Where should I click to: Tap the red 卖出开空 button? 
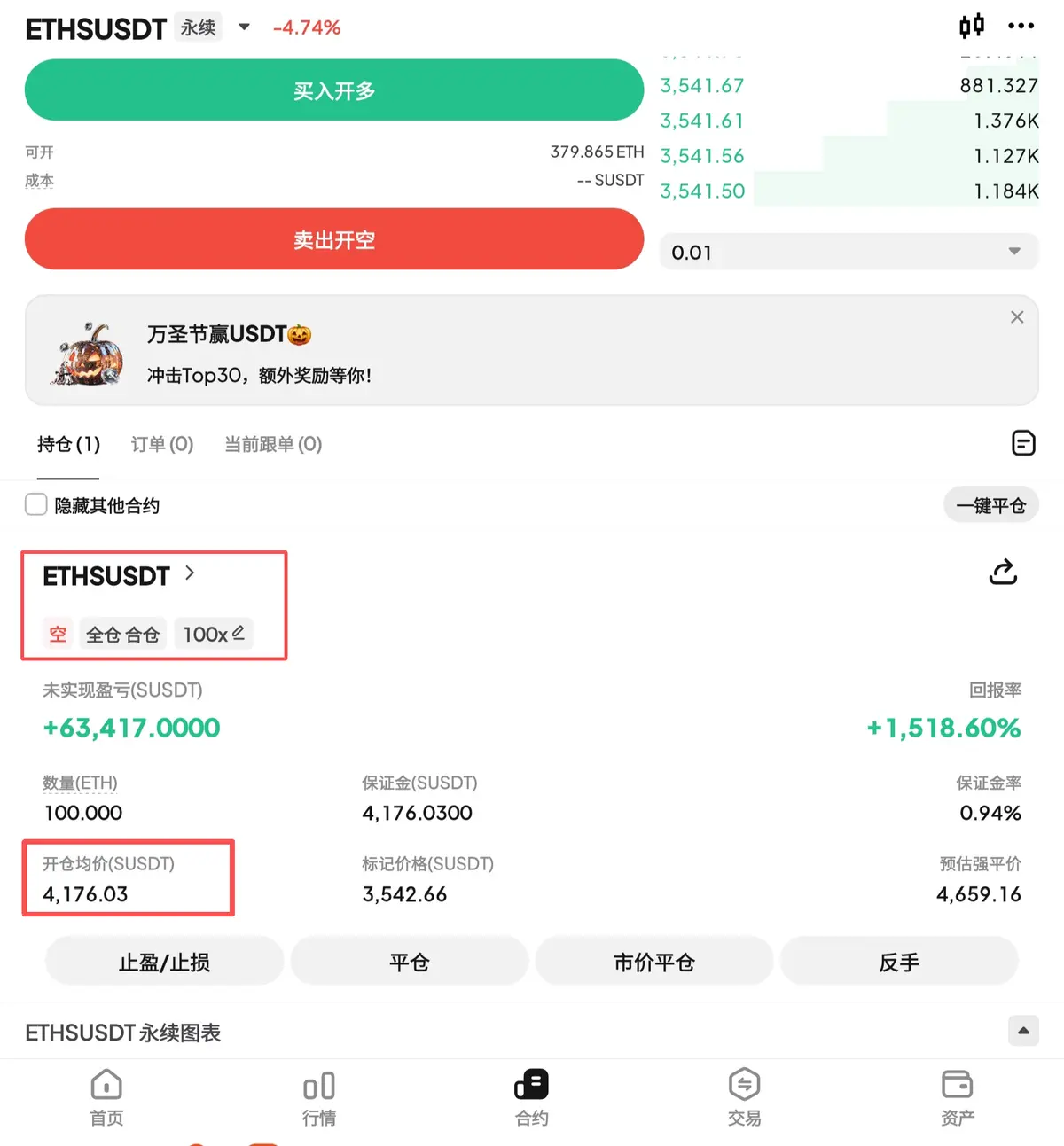point(333,239)
